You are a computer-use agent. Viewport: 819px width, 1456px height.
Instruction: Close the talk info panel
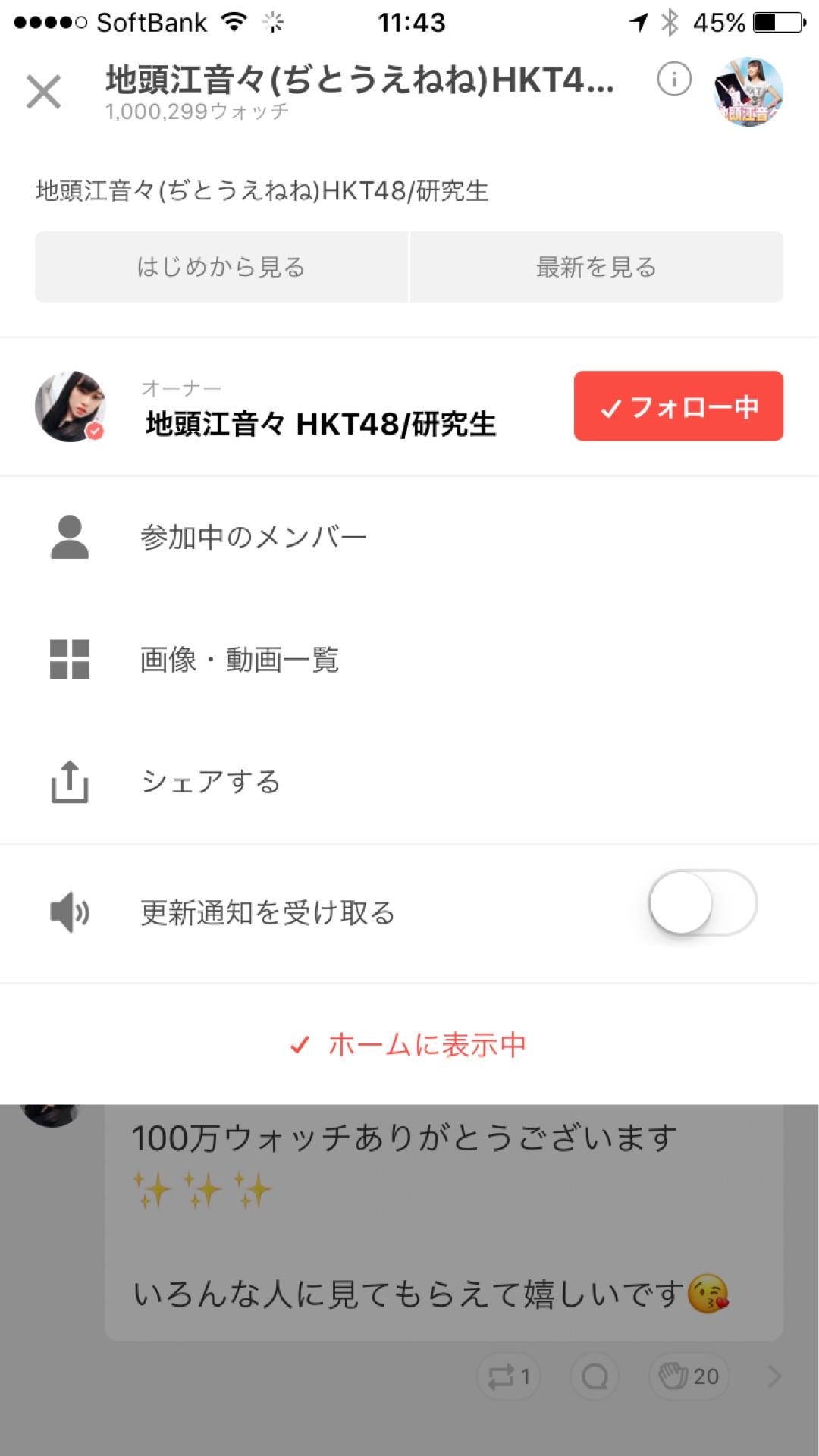point(44,93)
